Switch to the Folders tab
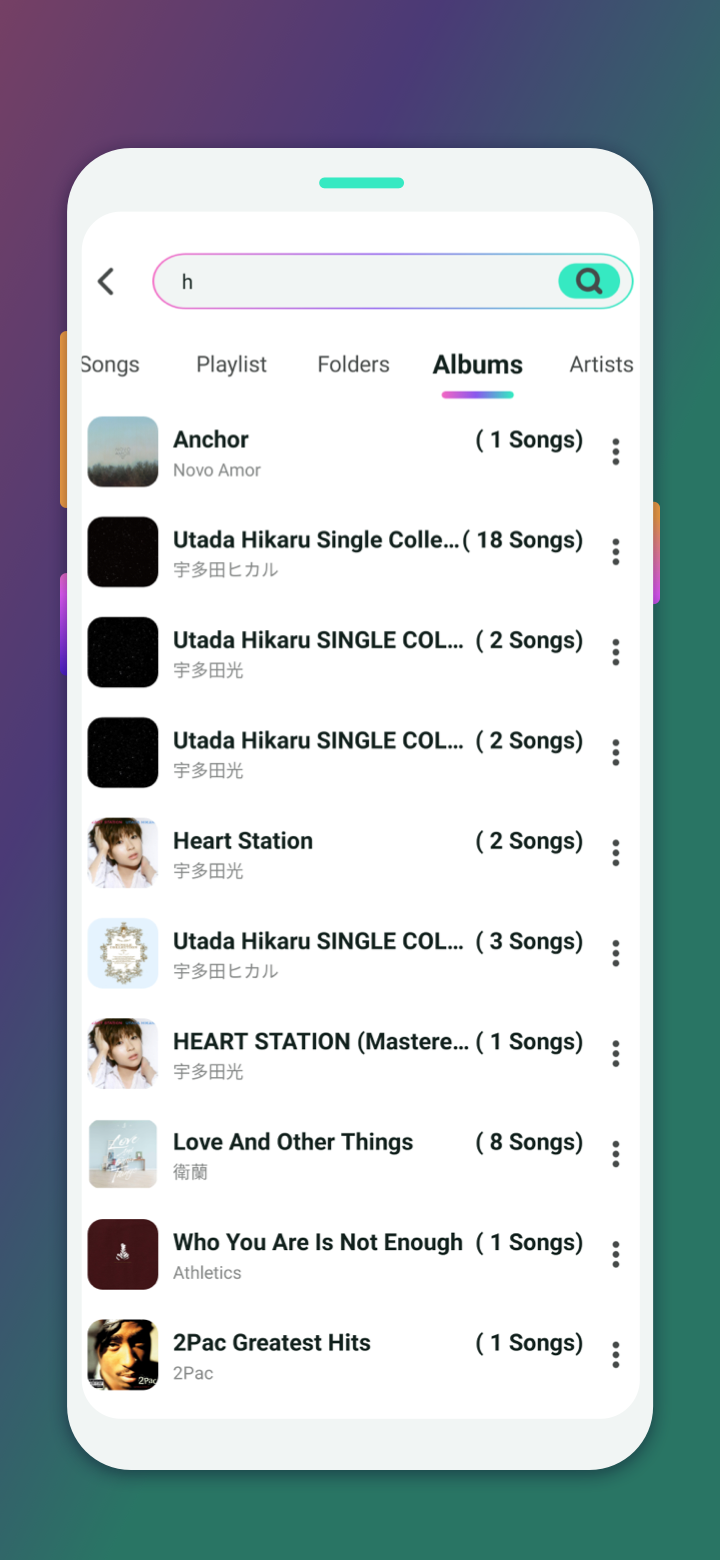This screenshot has height=1560, width=720. point(353,364)
